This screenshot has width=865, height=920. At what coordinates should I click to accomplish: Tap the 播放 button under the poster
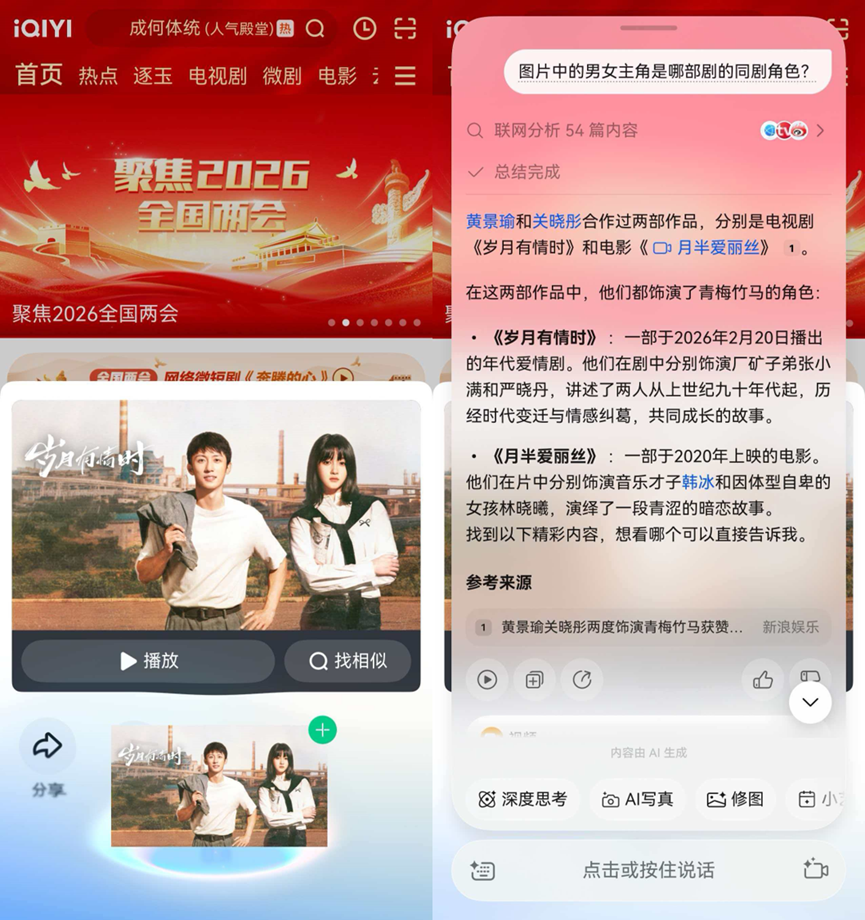(148, 661)
